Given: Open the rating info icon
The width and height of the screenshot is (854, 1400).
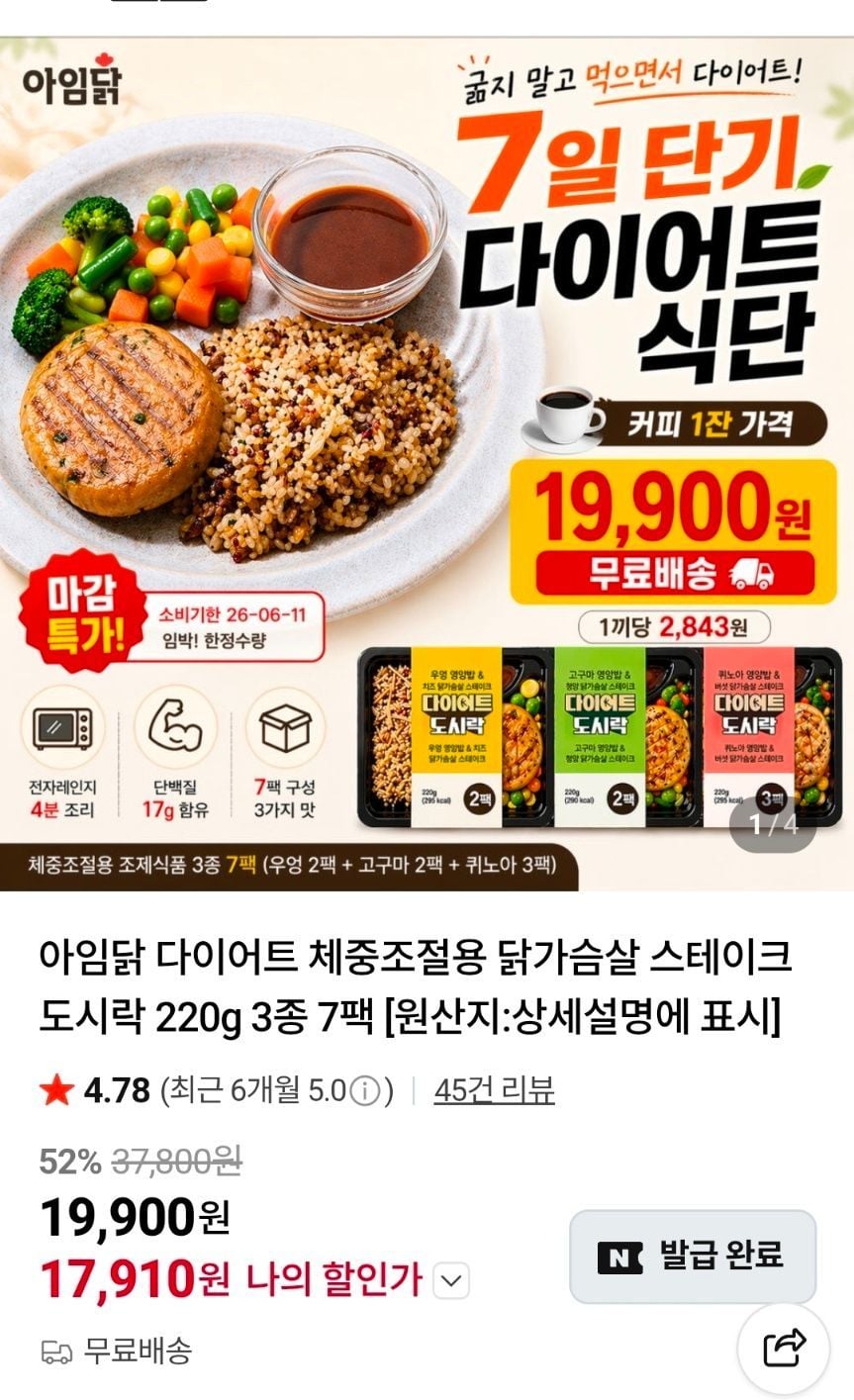Looking at the screenshot, I should [365, 1091].
